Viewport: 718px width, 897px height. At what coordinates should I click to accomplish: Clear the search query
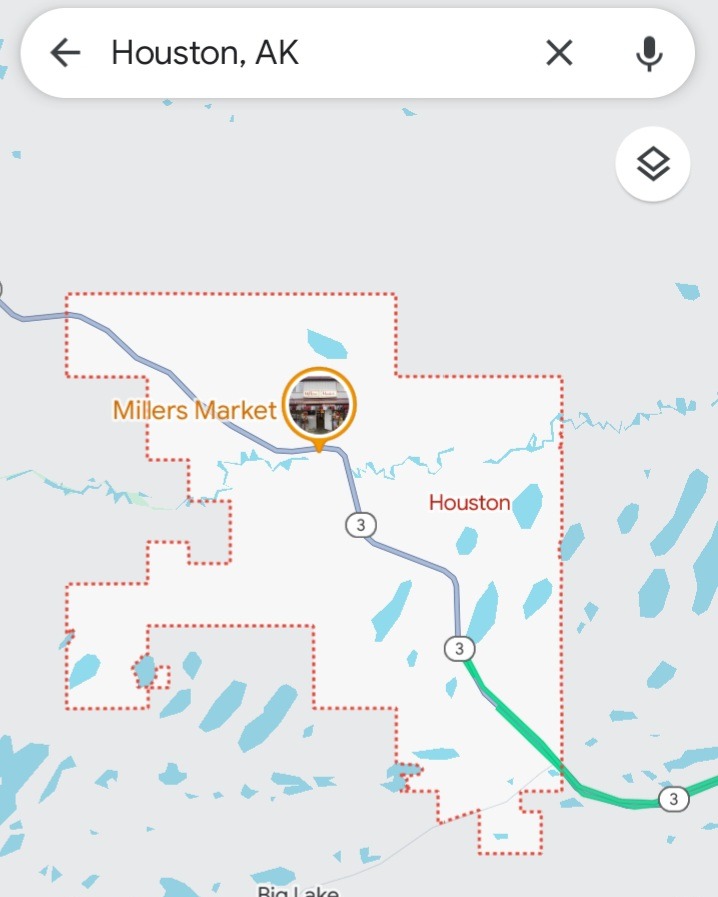click(x=559, y=53)
